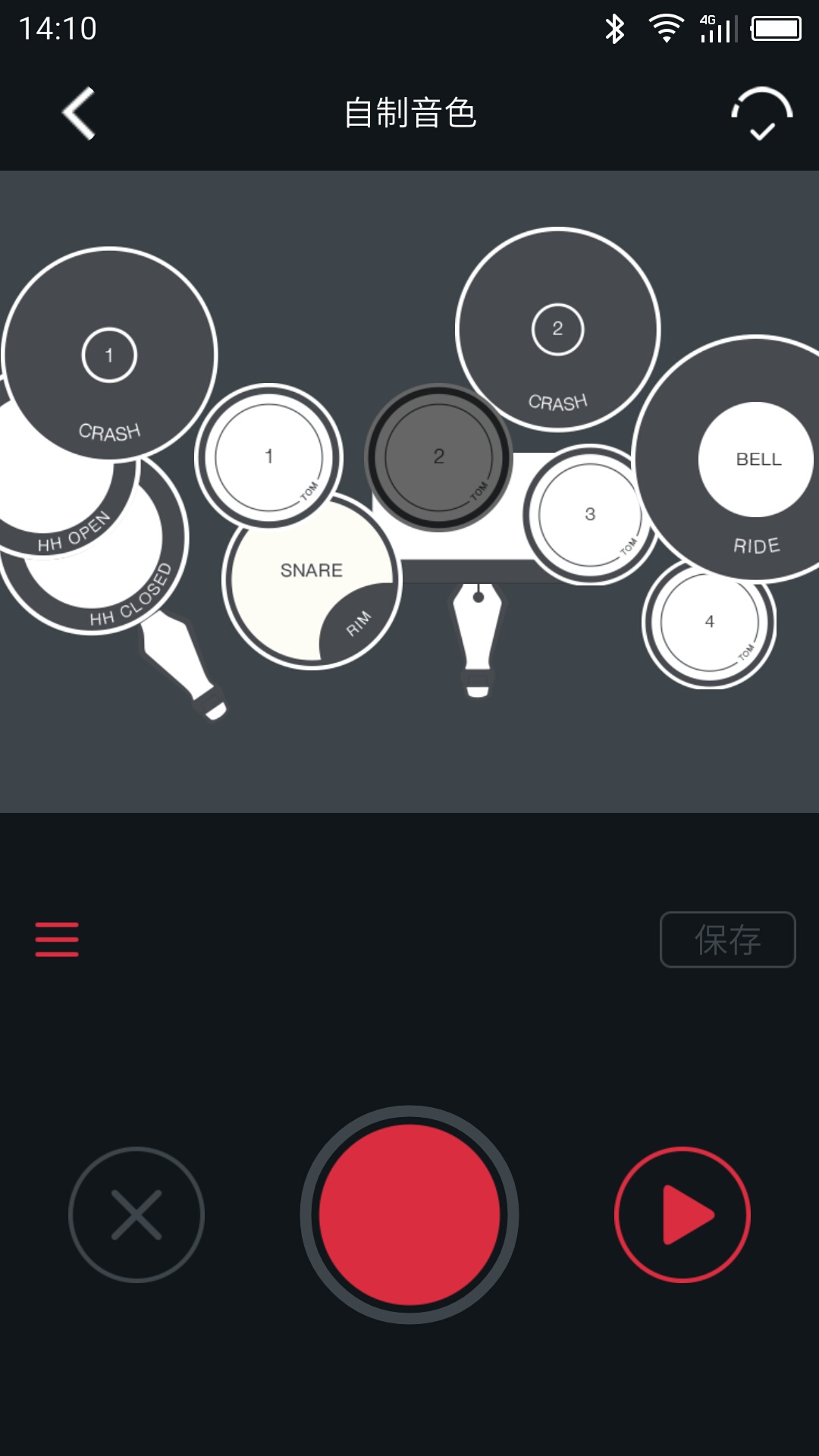Play back the recorded sound
This screenshot has height=1456, width=819.
coord(682,1215)
